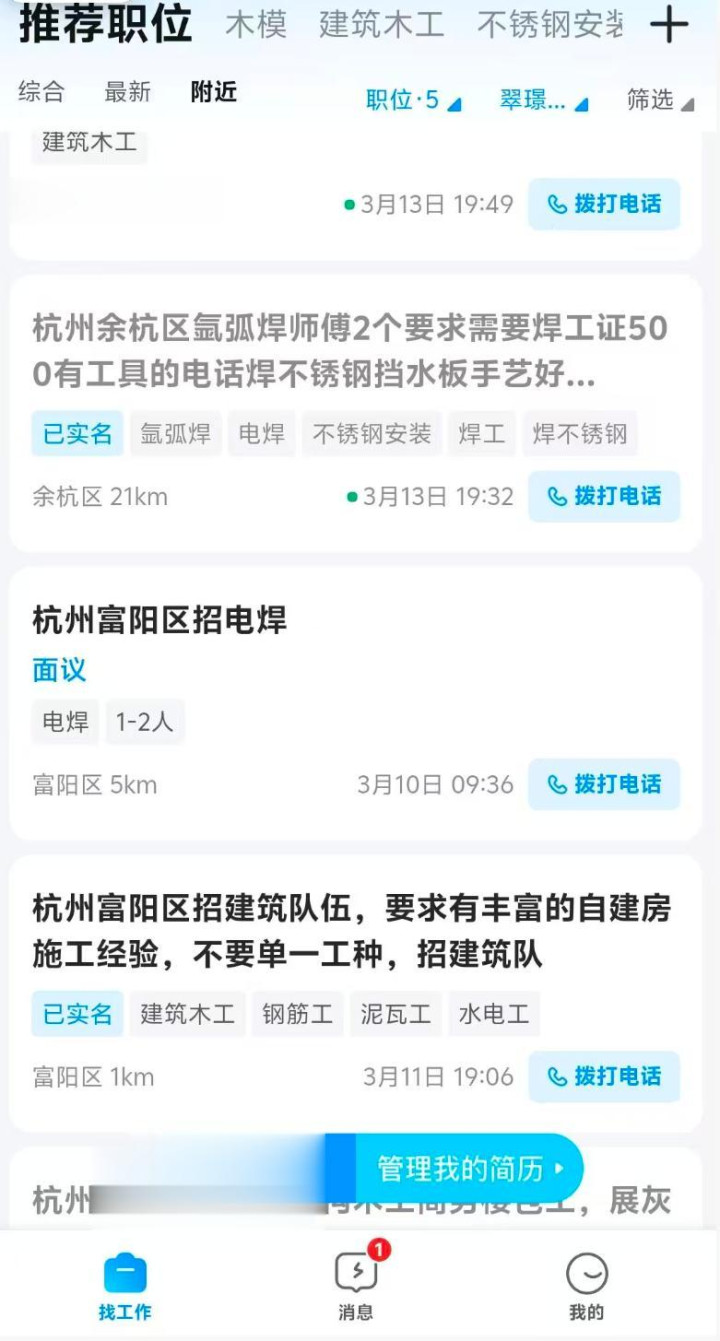Image resolution: width=720 pixels, height=1341 pixels.
Task: Switch to the 木模 category tab
Action: (256, 25)
